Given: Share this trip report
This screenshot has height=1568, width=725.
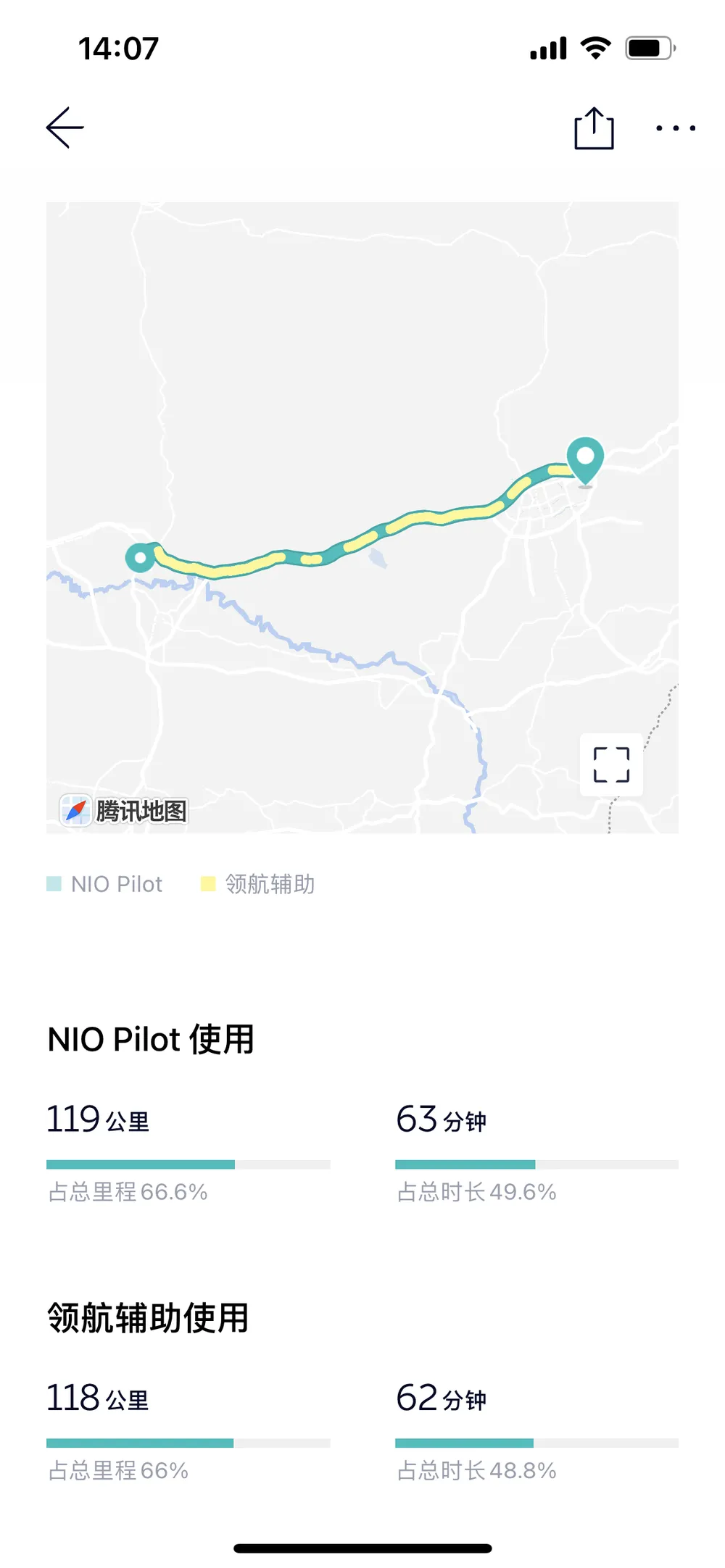Looking at the screenshot, I should click(594, 128).
